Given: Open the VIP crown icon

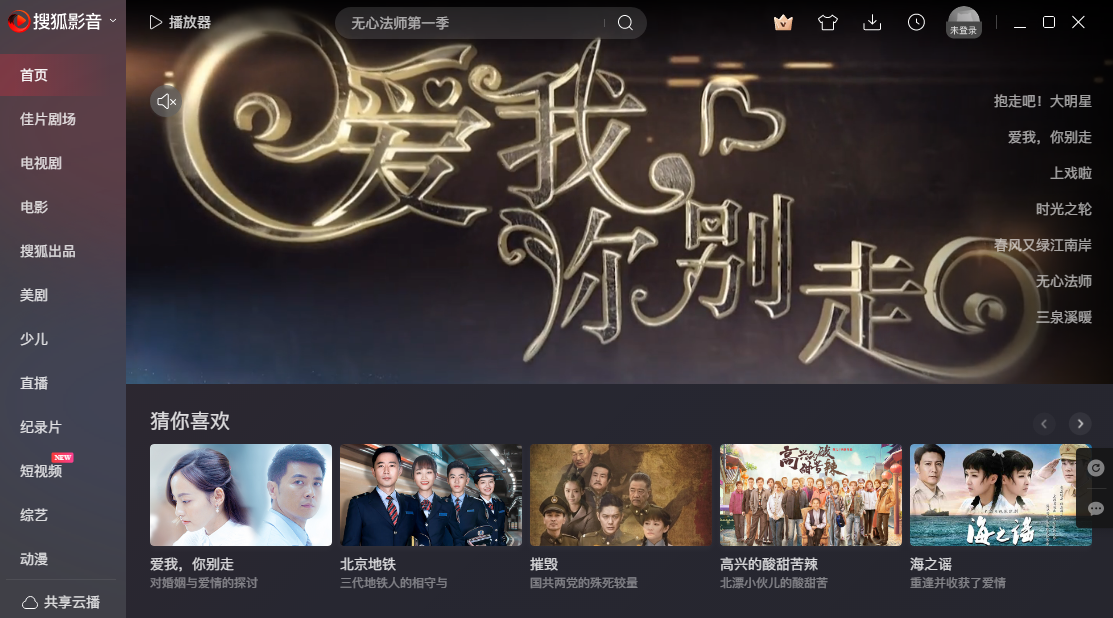Looking at the screenshot, I should (x=783, y=23).
